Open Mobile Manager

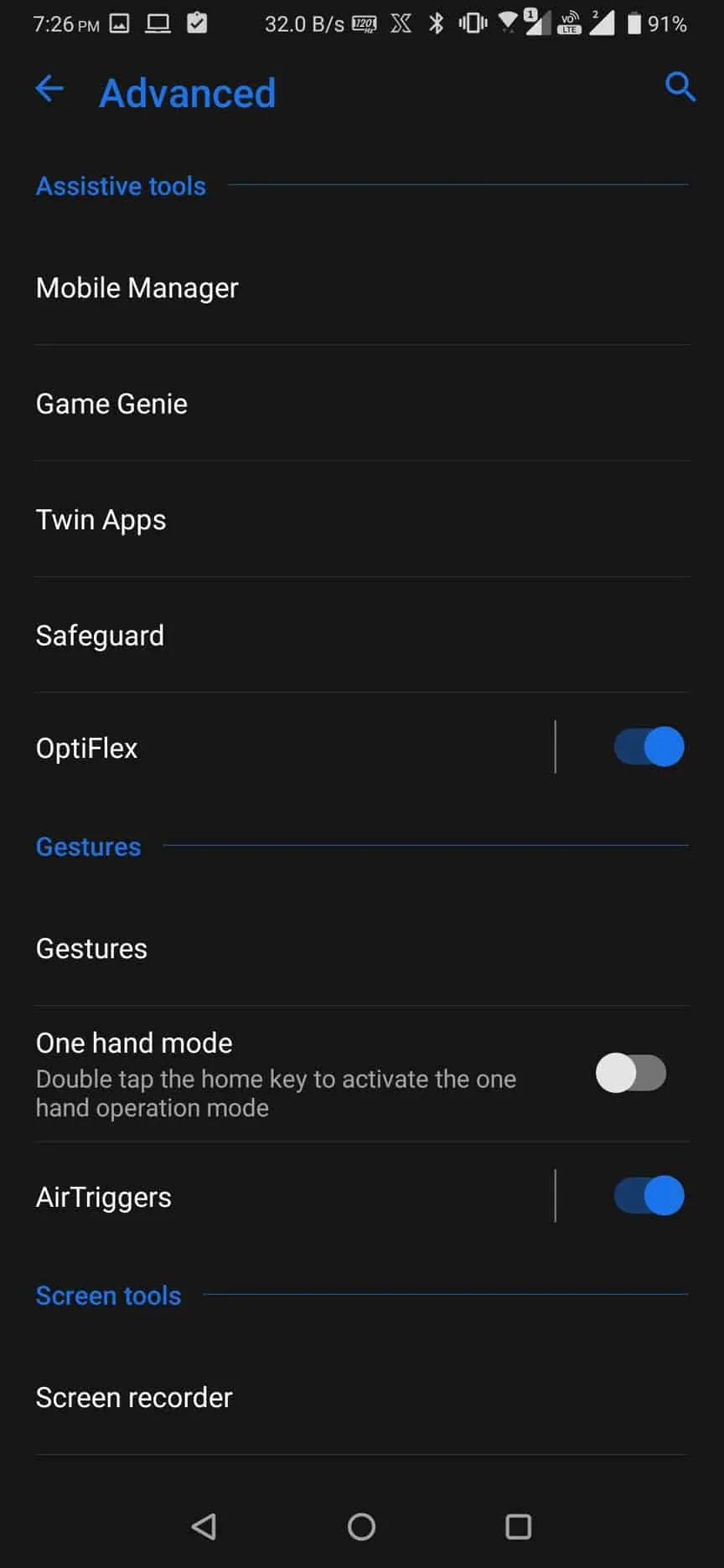(362, 288)
